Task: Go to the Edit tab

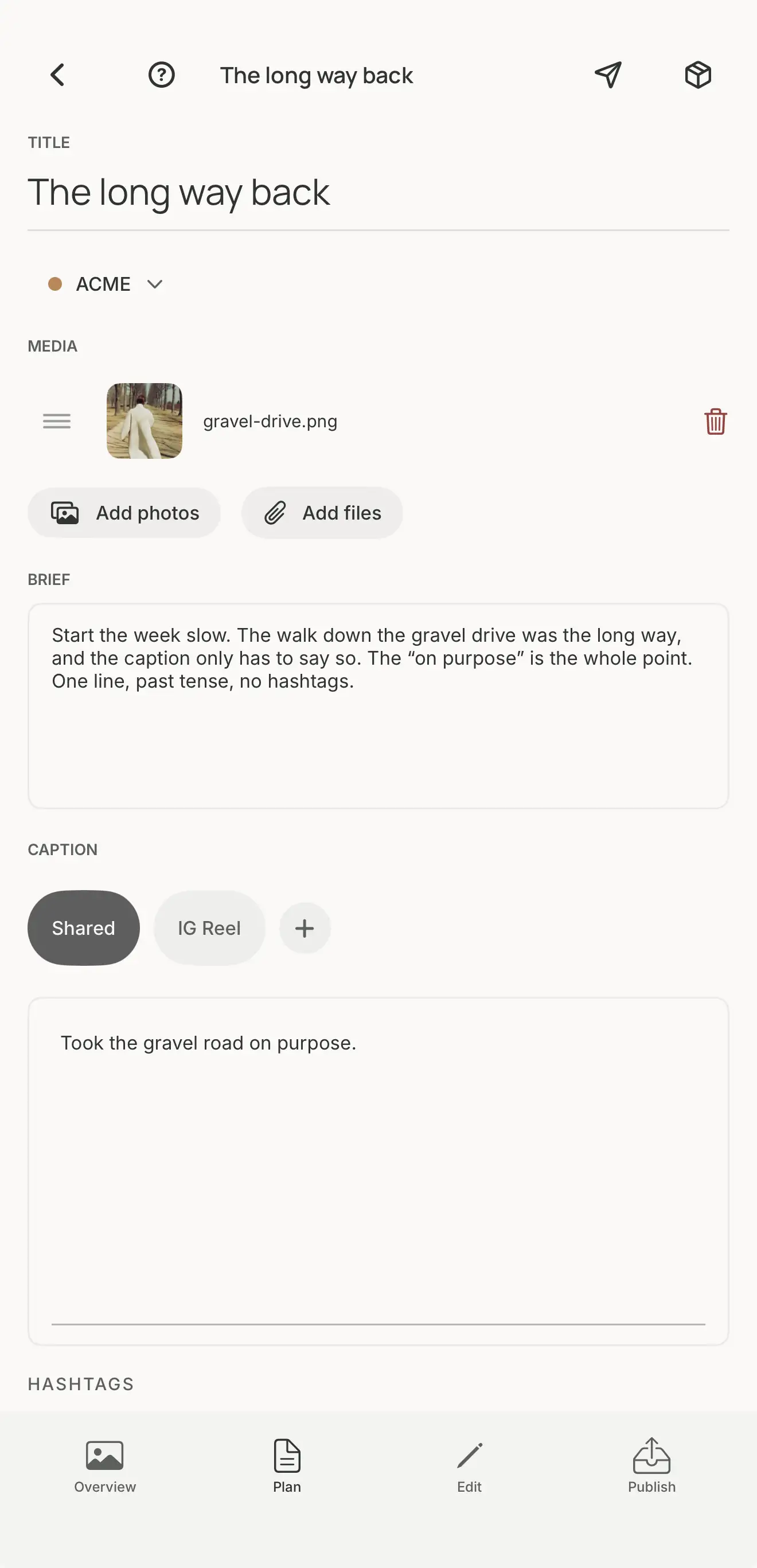Action: pos(469,1466)
